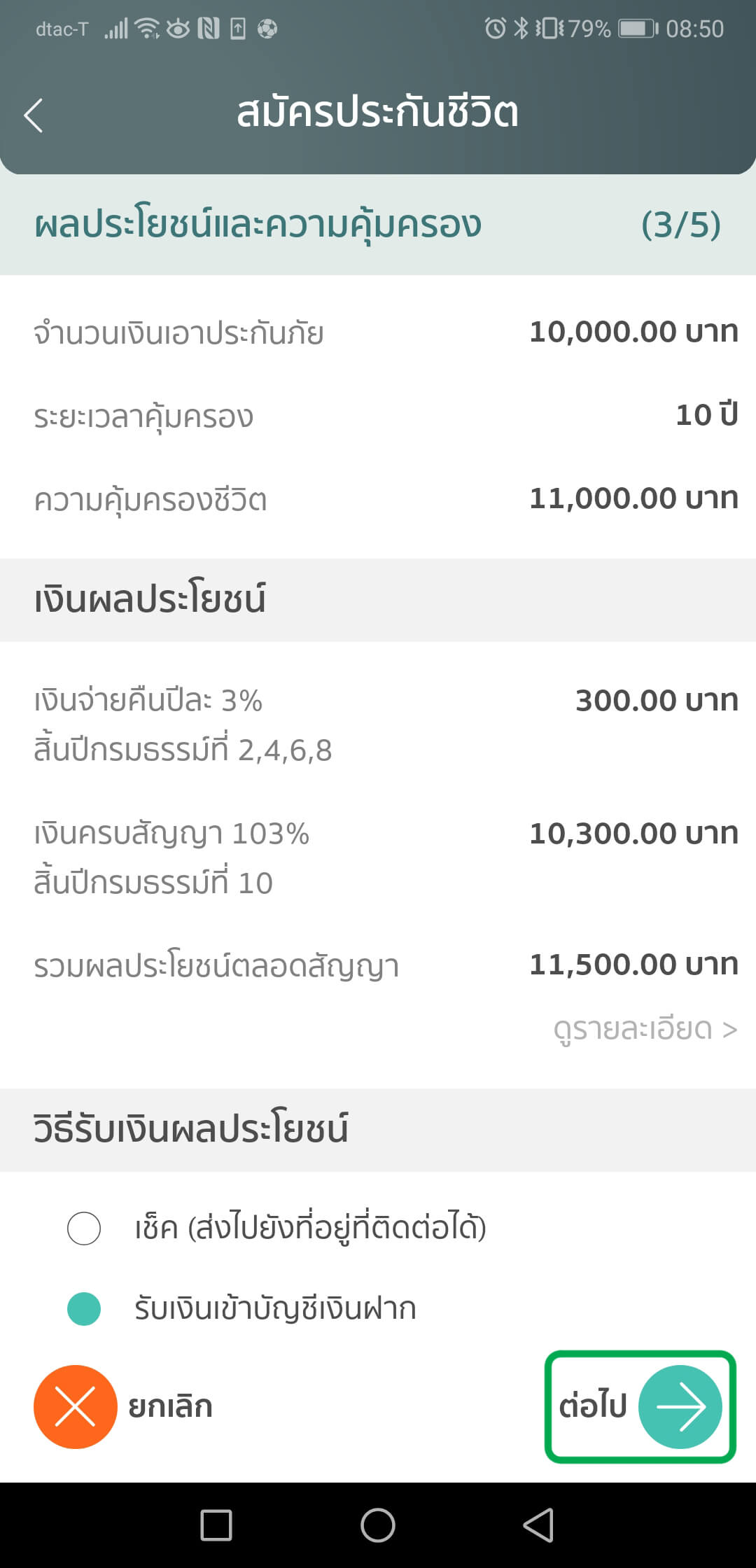The height and width of the screenshot is (1568, 756).
Task: Continue with the ต่อไป button
Action: click(640, 1407)
